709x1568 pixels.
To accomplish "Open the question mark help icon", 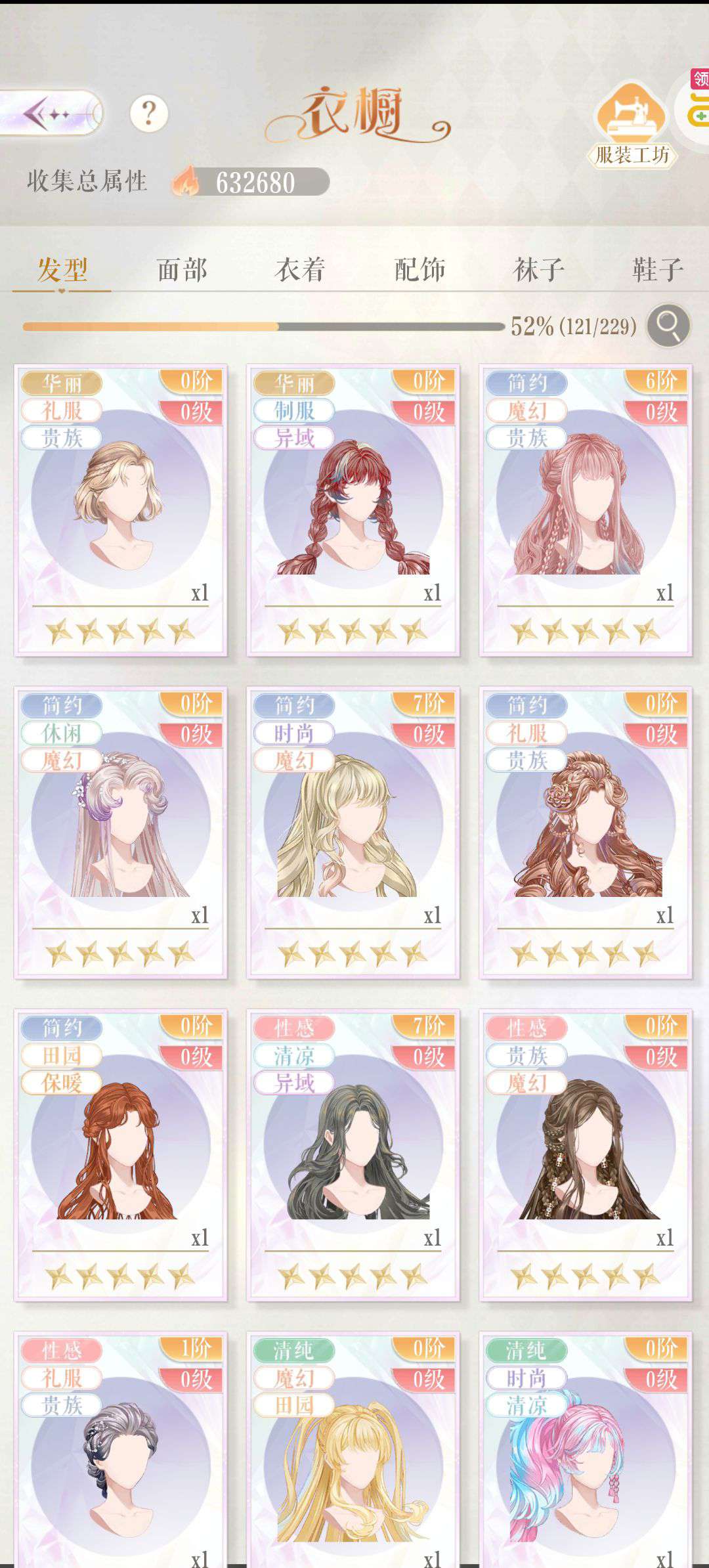I will (x=149, y=114).
